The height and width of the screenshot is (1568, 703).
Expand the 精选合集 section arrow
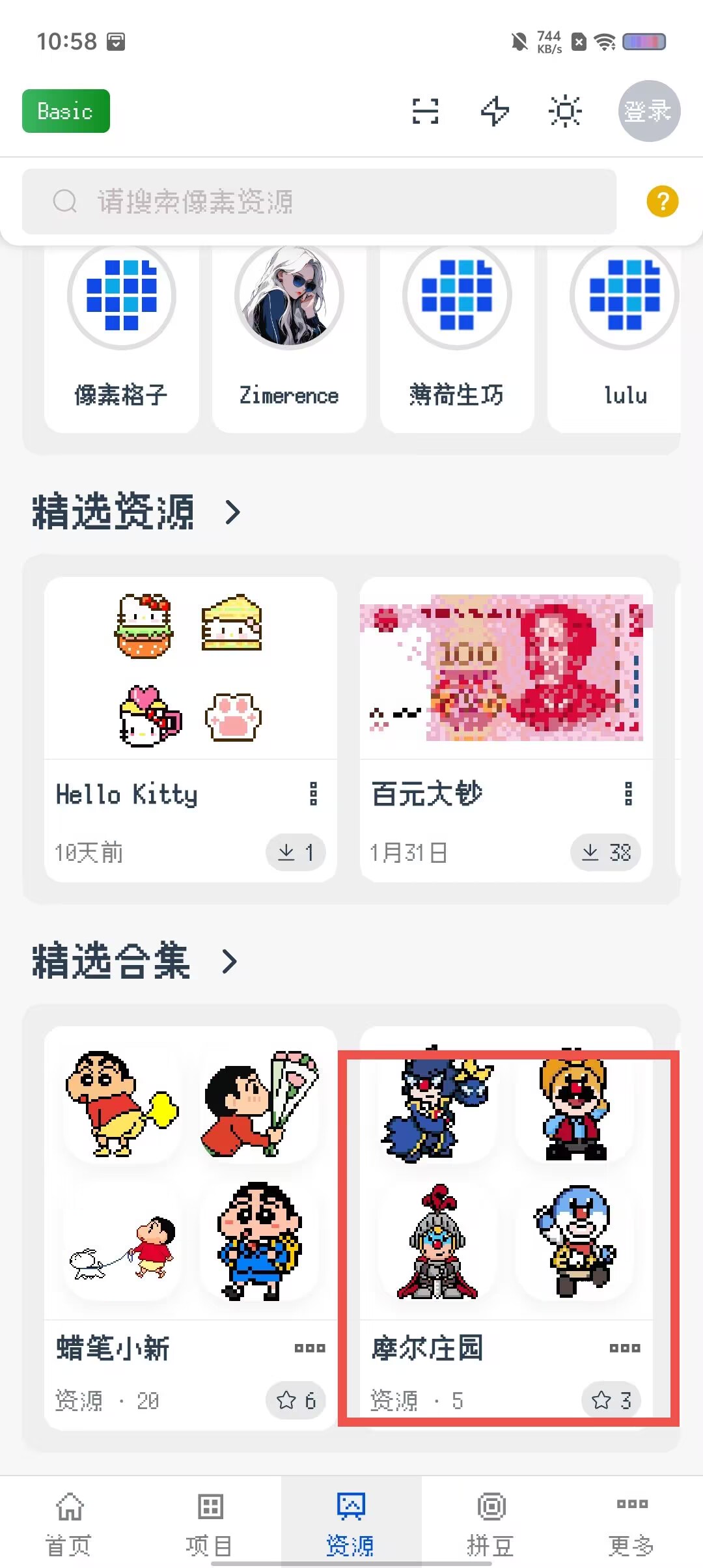coord(229,961)
